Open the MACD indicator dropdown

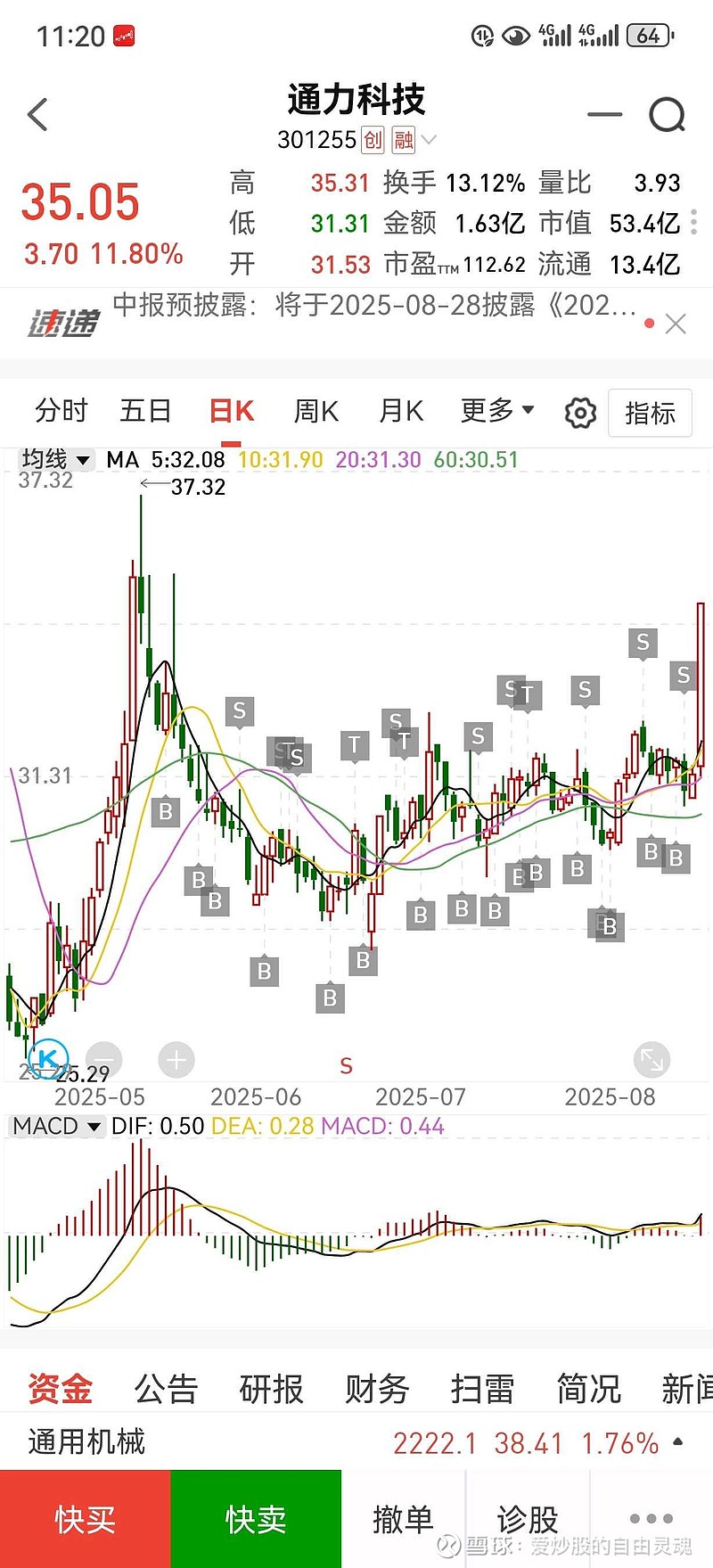tap(56, 1126)
